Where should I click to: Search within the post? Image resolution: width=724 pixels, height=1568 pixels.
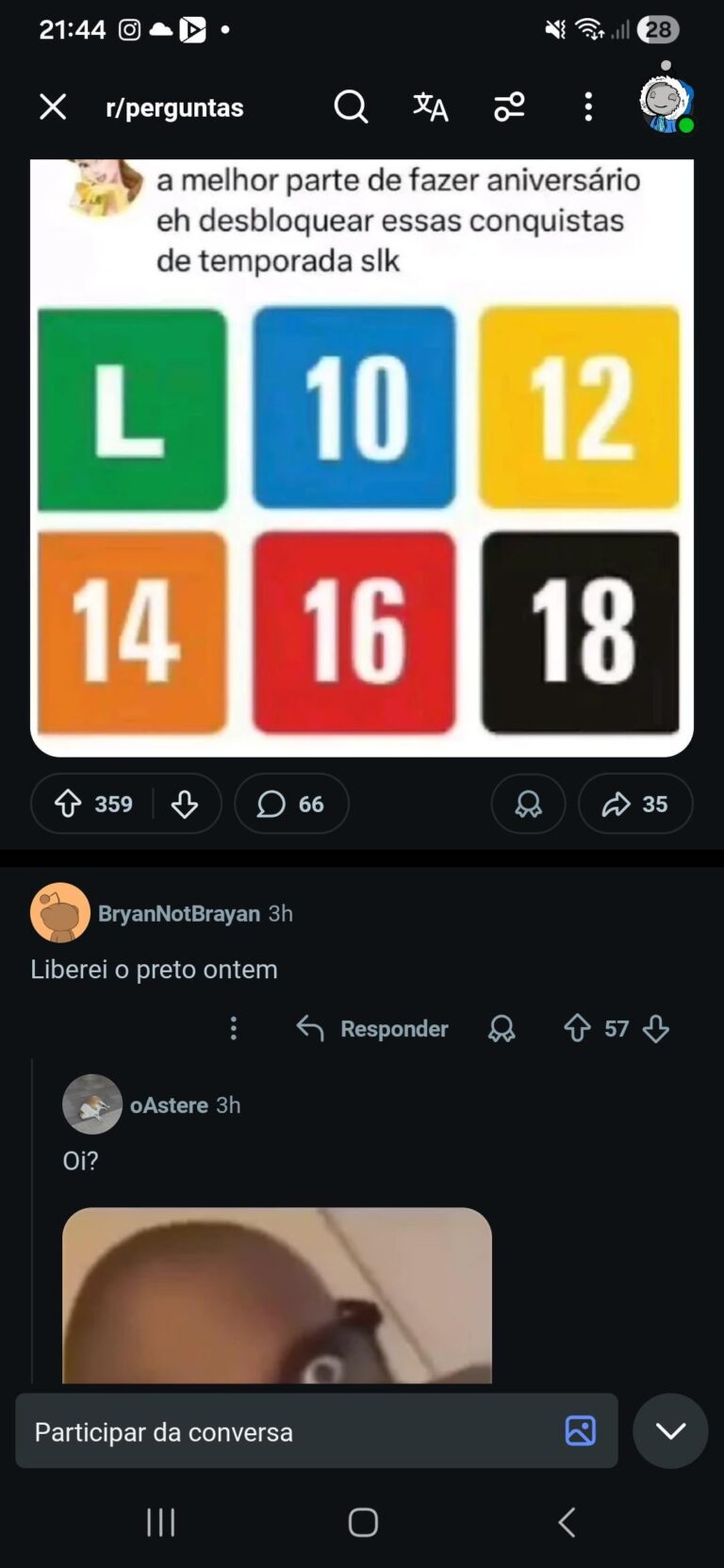coord(351,107)
